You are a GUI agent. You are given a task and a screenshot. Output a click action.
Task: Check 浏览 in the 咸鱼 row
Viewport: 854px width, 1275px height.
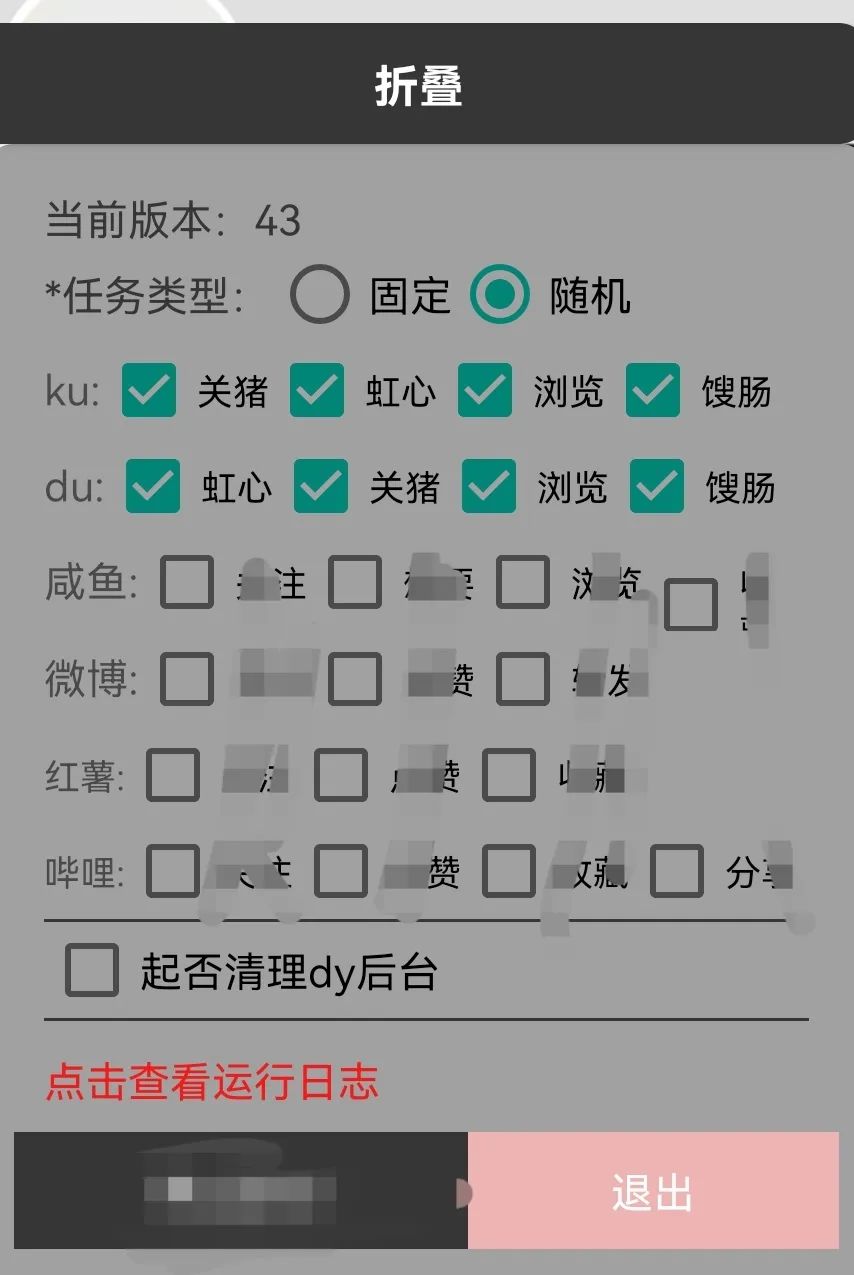coord(522,583)
